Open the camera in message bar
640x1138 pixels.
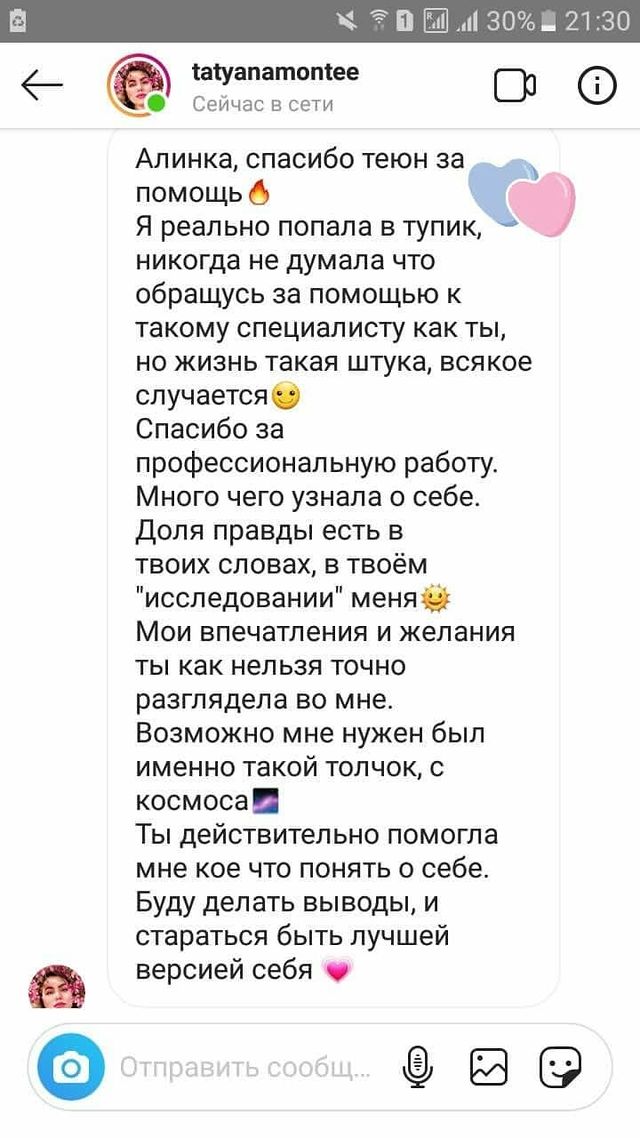pyautogui.click(x=71, y=1069)
